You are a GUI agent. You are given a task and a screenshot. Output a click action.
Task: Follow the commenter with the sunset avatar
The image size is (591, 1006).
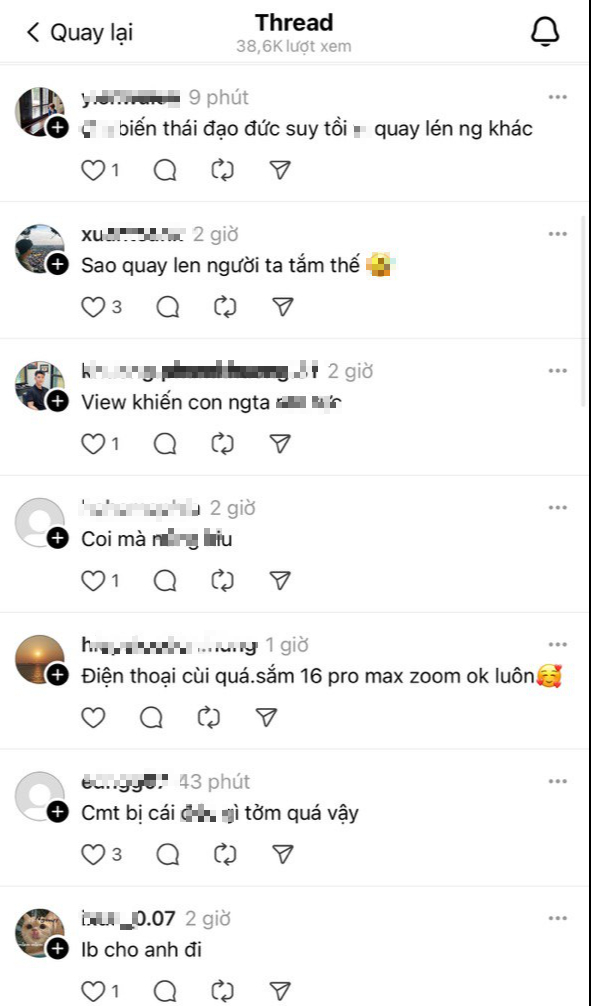click(x=58, y=675)
